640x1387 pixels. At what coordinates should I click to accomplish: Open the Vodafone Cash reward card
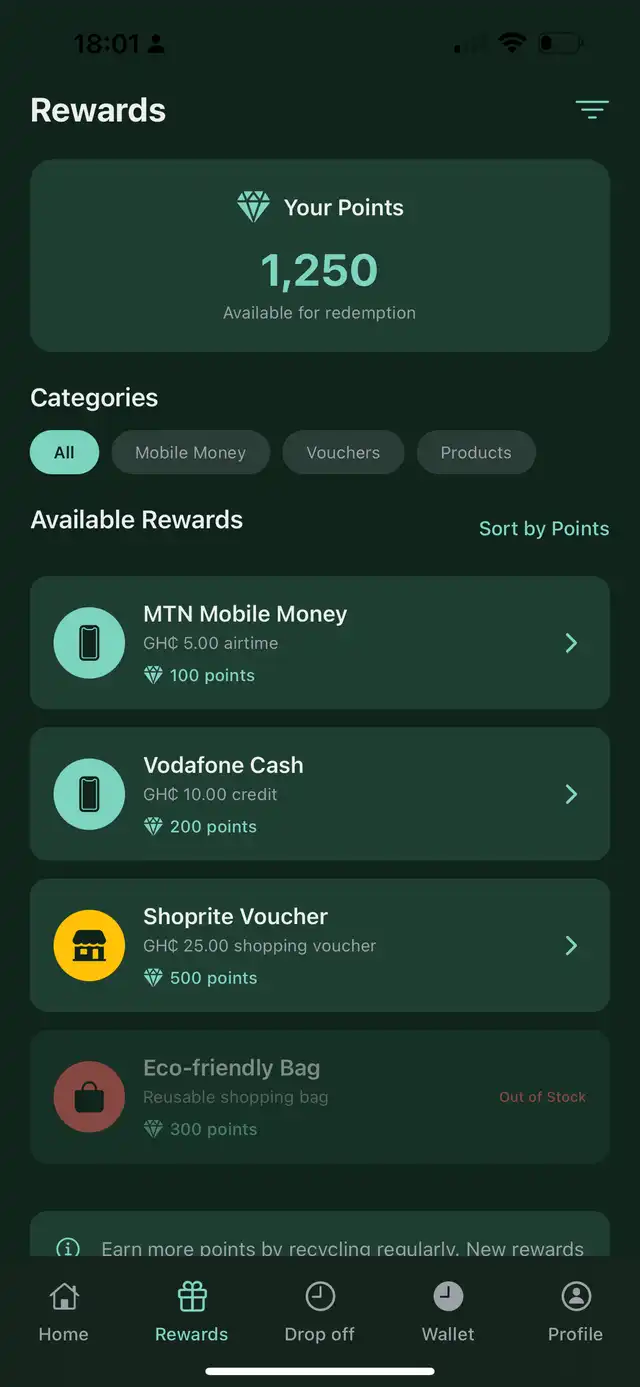pyautogui.click(x=320, y=794)
